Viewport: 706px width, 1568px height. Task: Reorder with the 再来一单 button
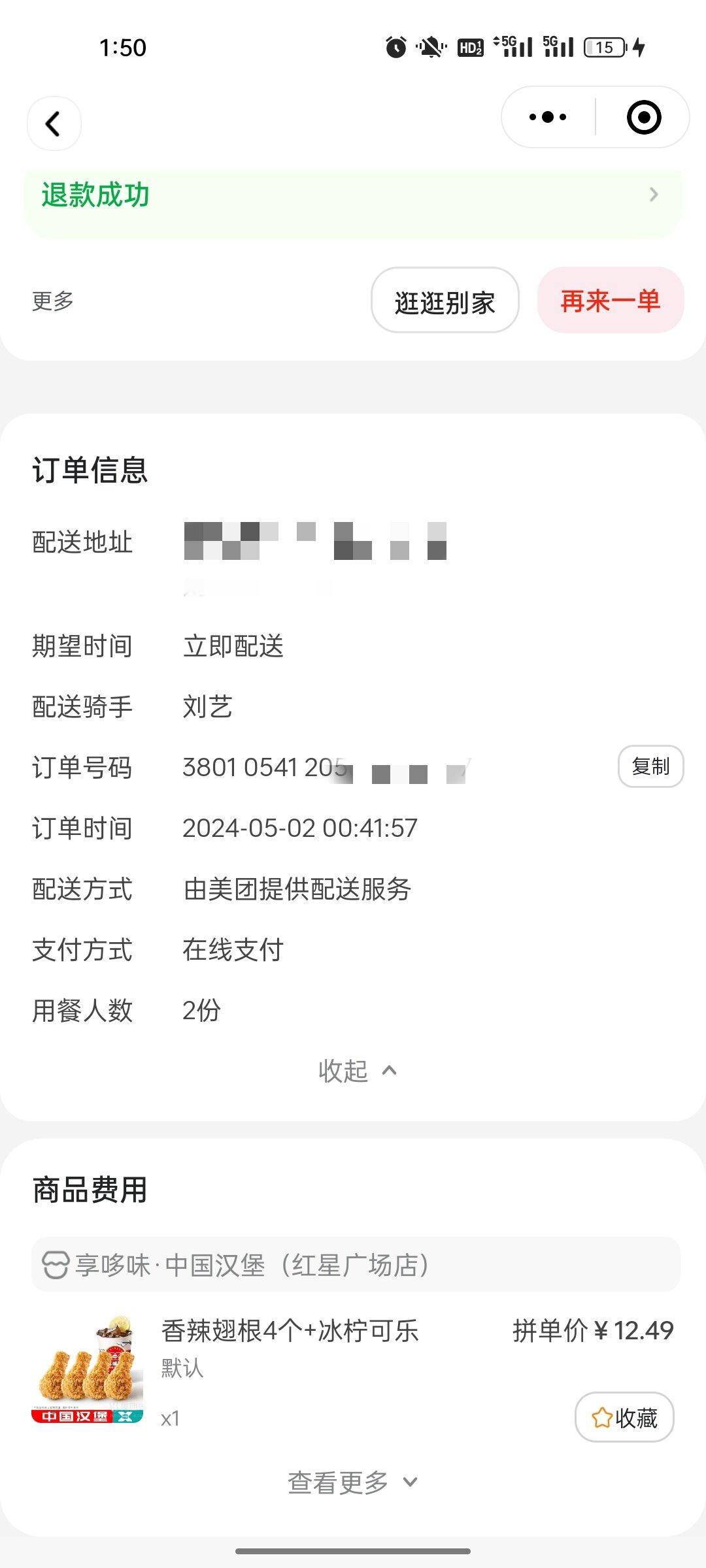pos(610,301)
